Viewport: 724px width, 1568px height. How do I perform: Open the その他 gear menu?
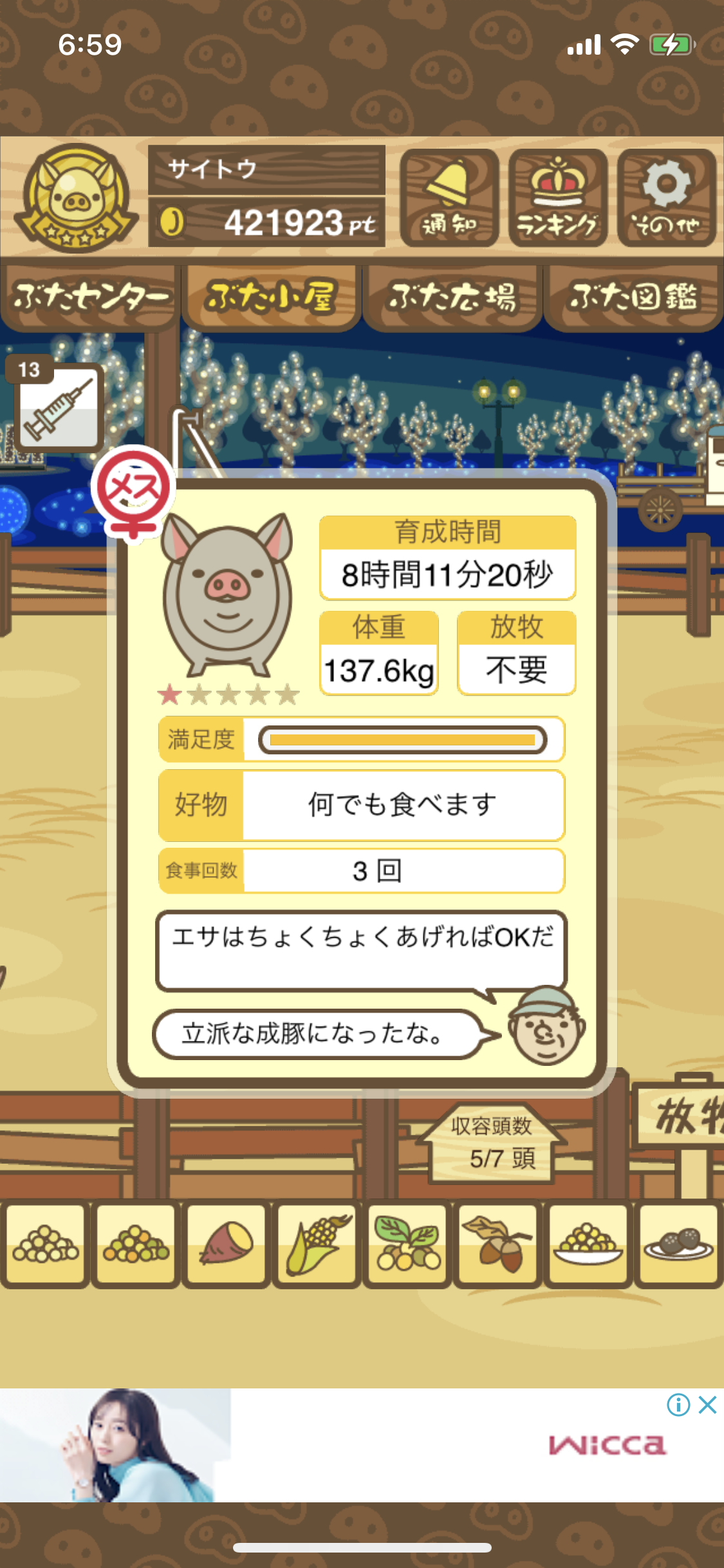click(666, 198)
